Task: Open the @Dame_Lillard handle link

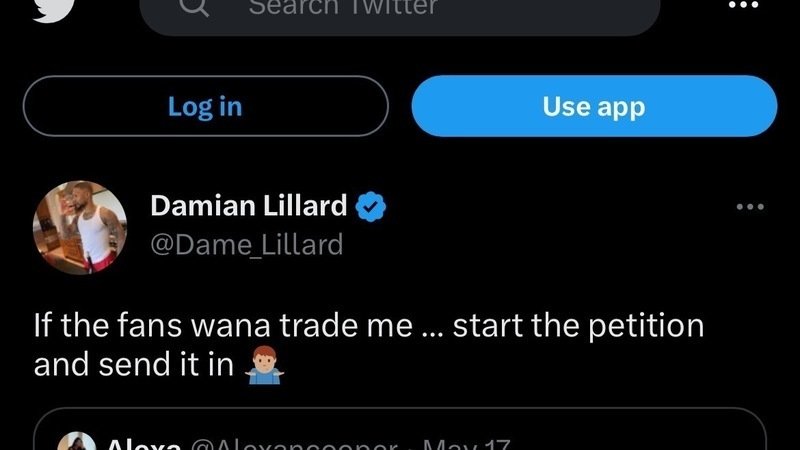Action: 246,244
